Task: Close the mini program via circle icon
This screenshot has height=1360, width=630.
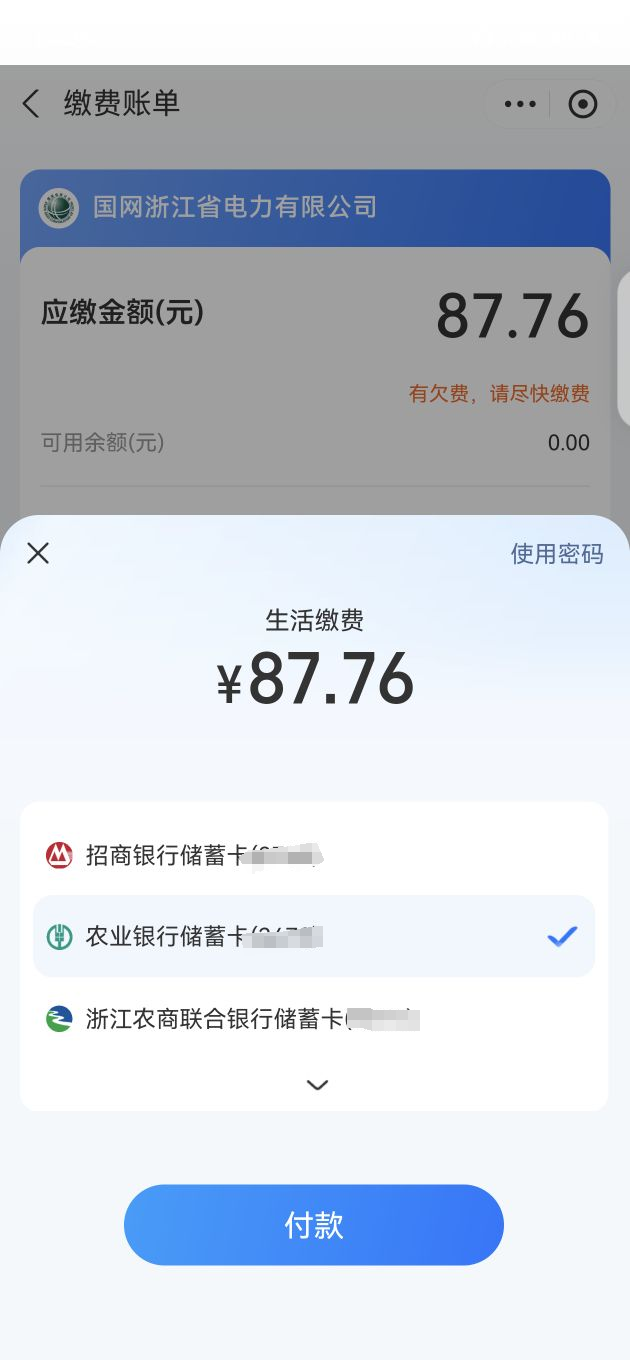Action: (582, 104)
